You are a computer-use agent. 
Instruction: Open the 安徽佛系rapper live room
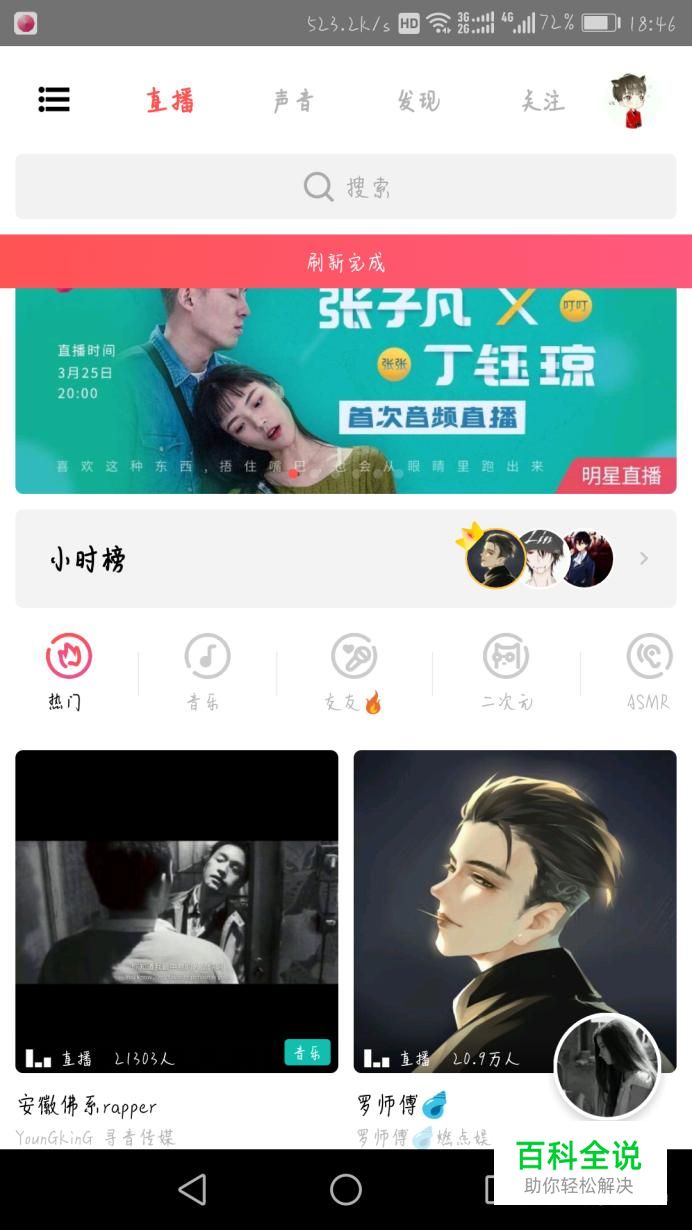click(x=176, y=910)
